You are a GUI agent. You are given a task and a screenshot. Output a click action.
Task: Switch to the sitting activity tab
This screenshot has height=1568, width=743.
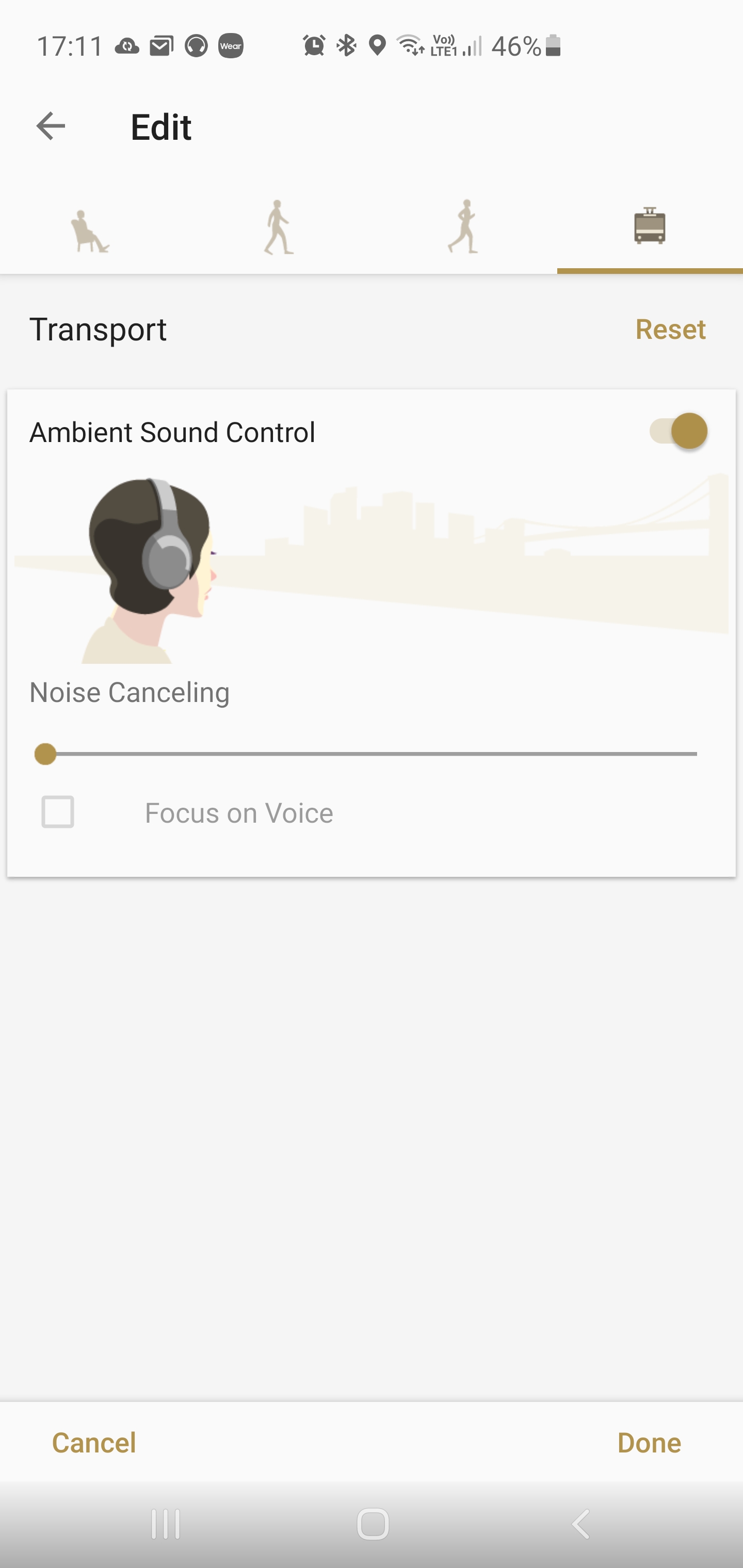[x=91, y=229]
